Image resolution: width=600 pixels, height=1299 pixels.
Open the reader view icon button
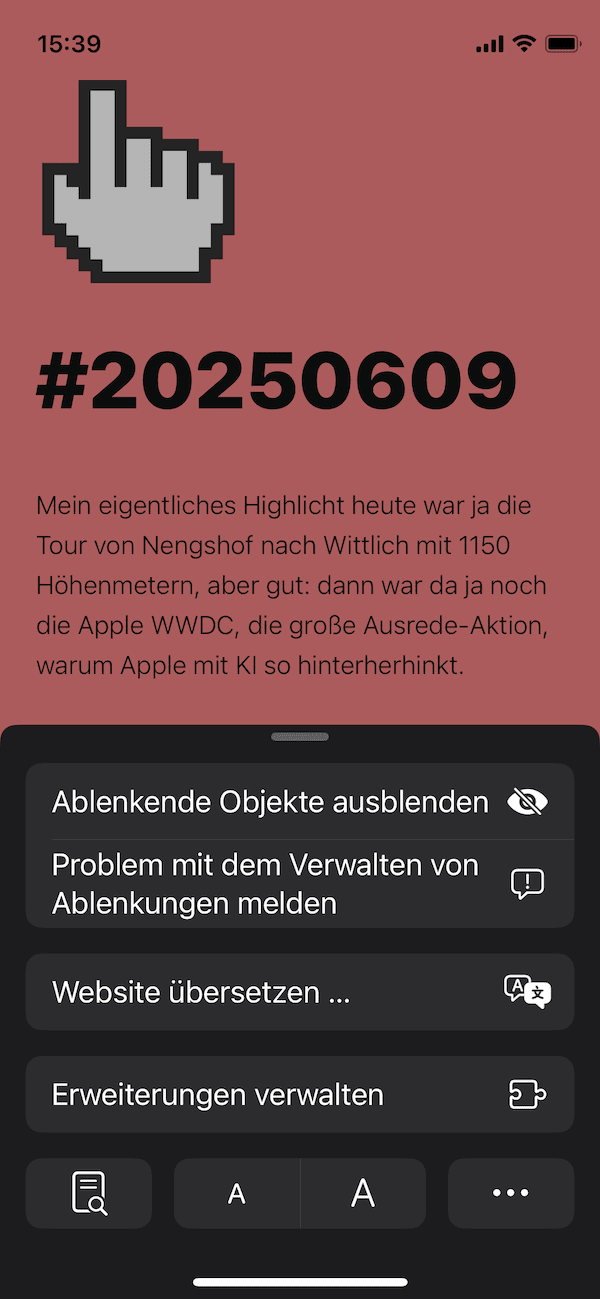tap(89, 1193)
